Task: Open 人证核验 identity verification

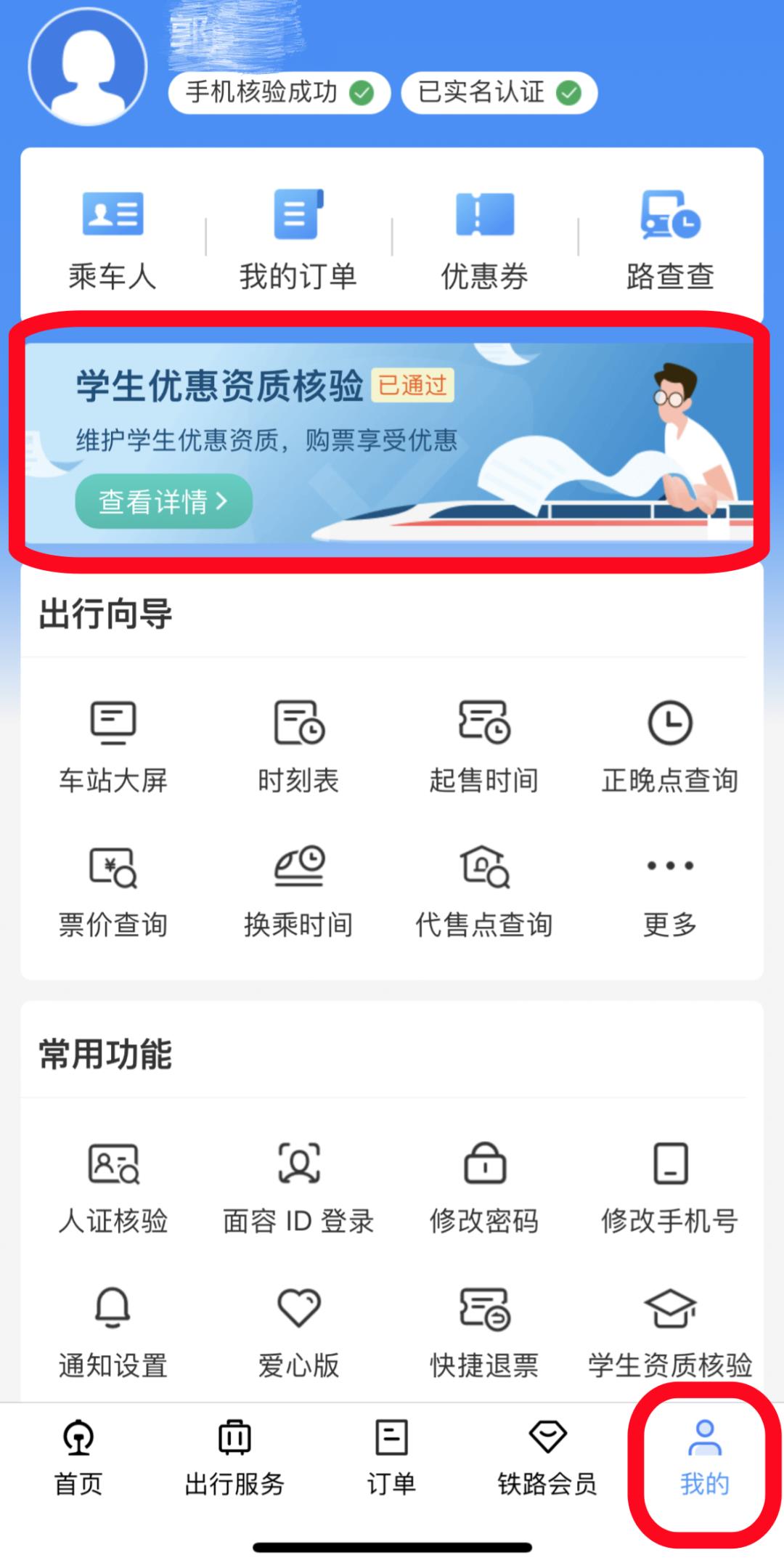Action: (x=113, y=1188)
